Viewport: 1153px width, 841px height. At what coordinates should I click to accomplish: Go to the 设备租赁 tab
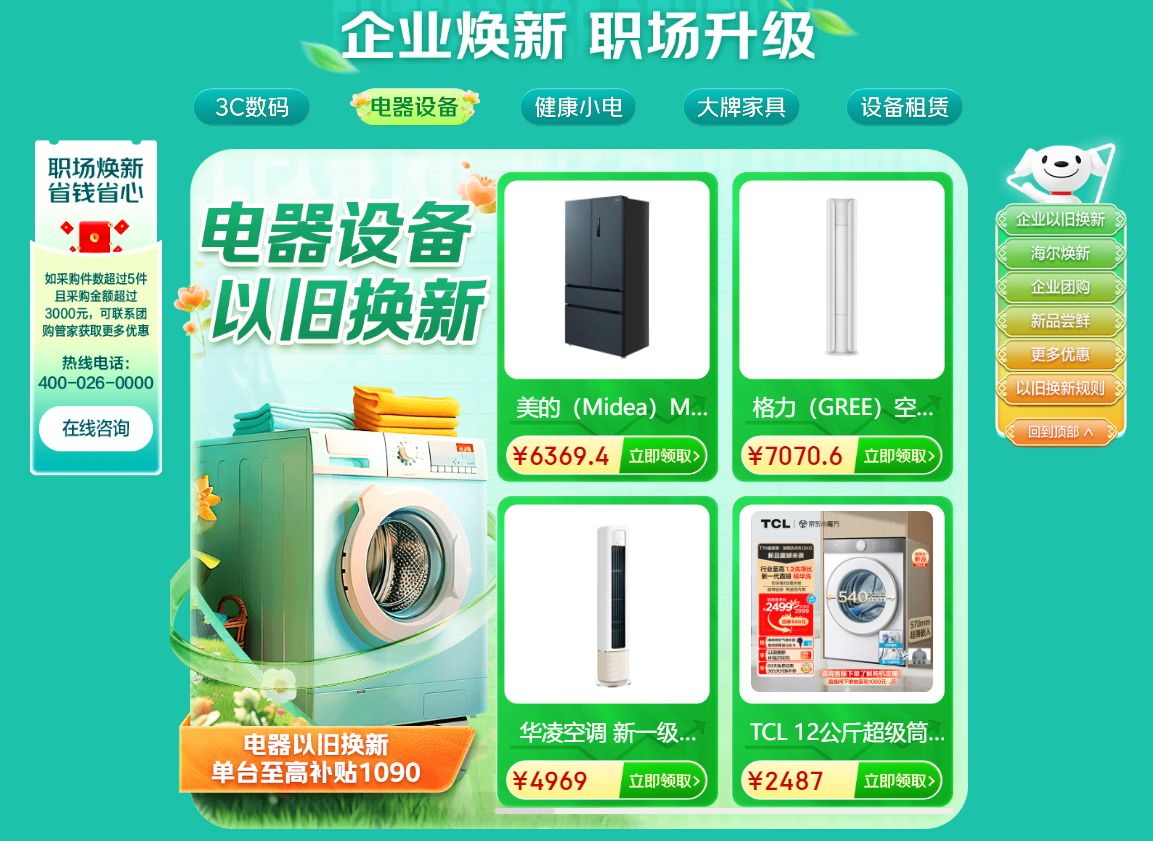pyautogui.click(x=904, y=107)
